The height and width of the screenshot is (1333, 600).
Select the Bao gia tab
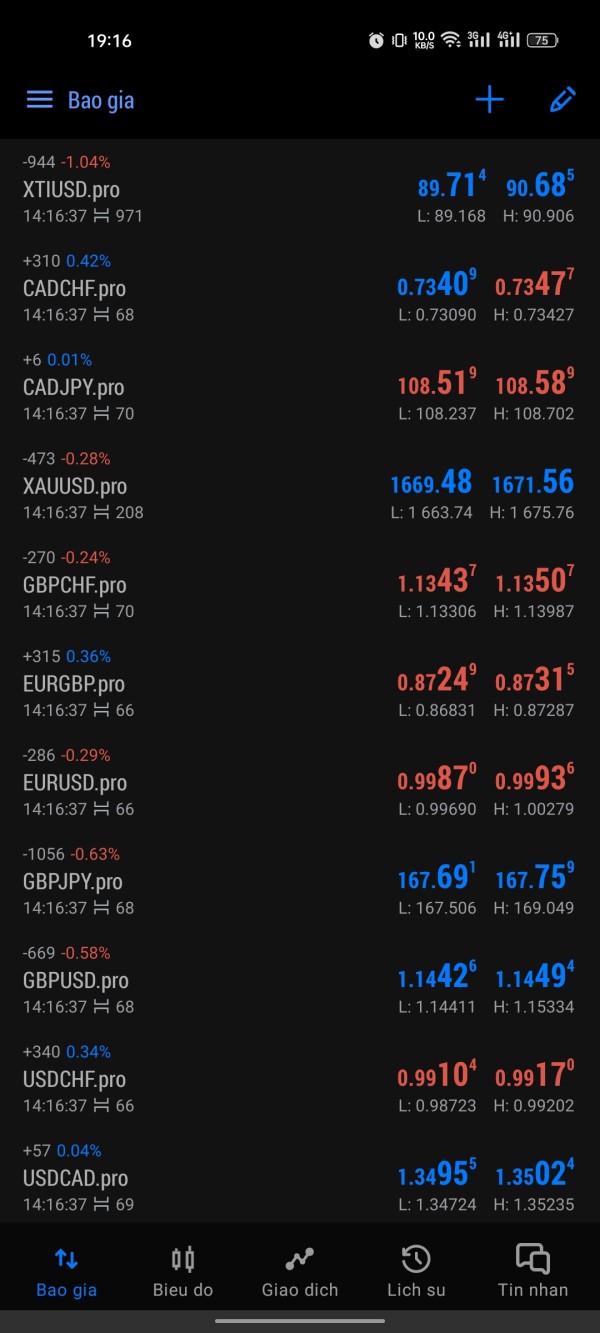click(66, 1272)
